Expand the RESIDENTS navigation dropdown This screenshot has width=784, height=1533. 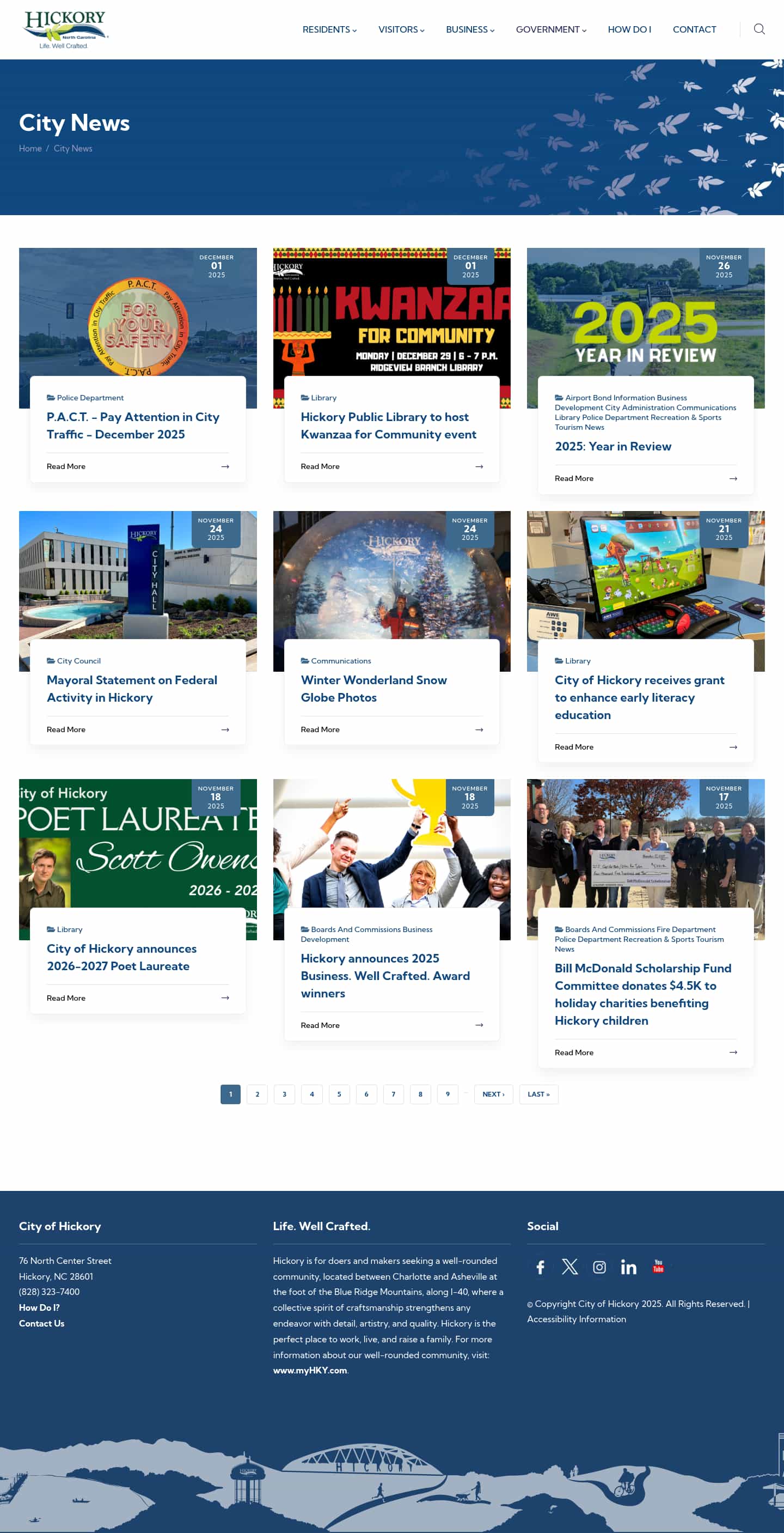[x=328, y=29]
